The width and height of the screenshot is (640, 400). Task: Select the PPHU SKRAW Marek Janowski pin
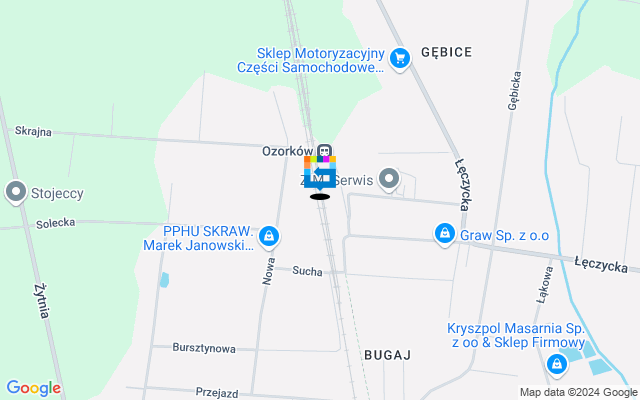268,236
